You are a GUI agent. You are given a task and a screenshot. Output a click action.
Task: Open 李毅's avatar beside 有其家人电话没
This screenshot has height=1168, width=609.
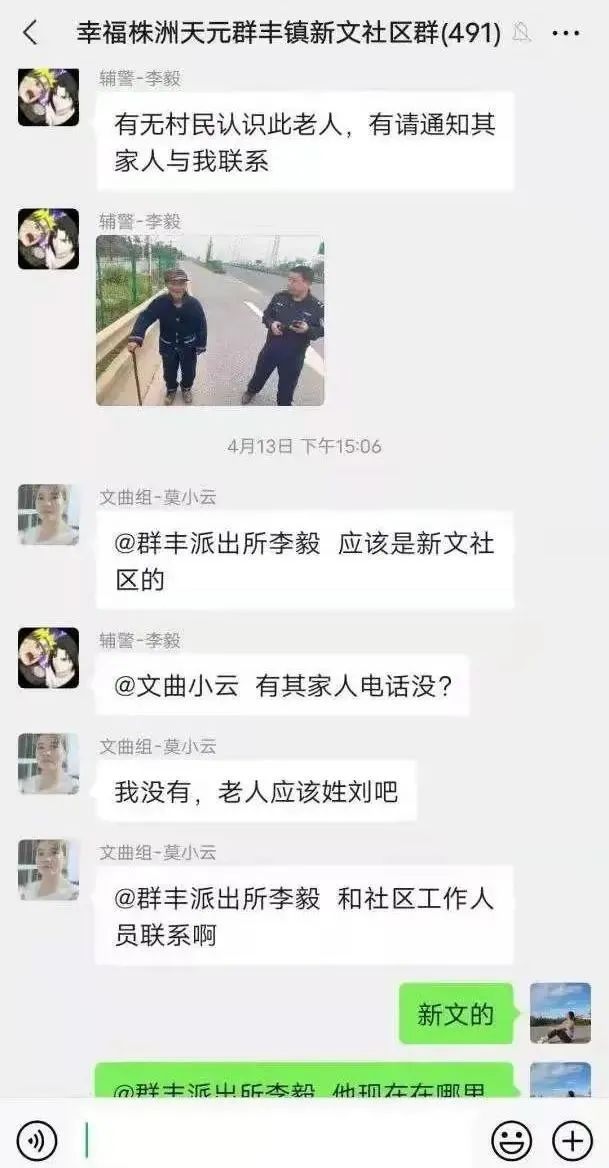click(x=48, y=658)
